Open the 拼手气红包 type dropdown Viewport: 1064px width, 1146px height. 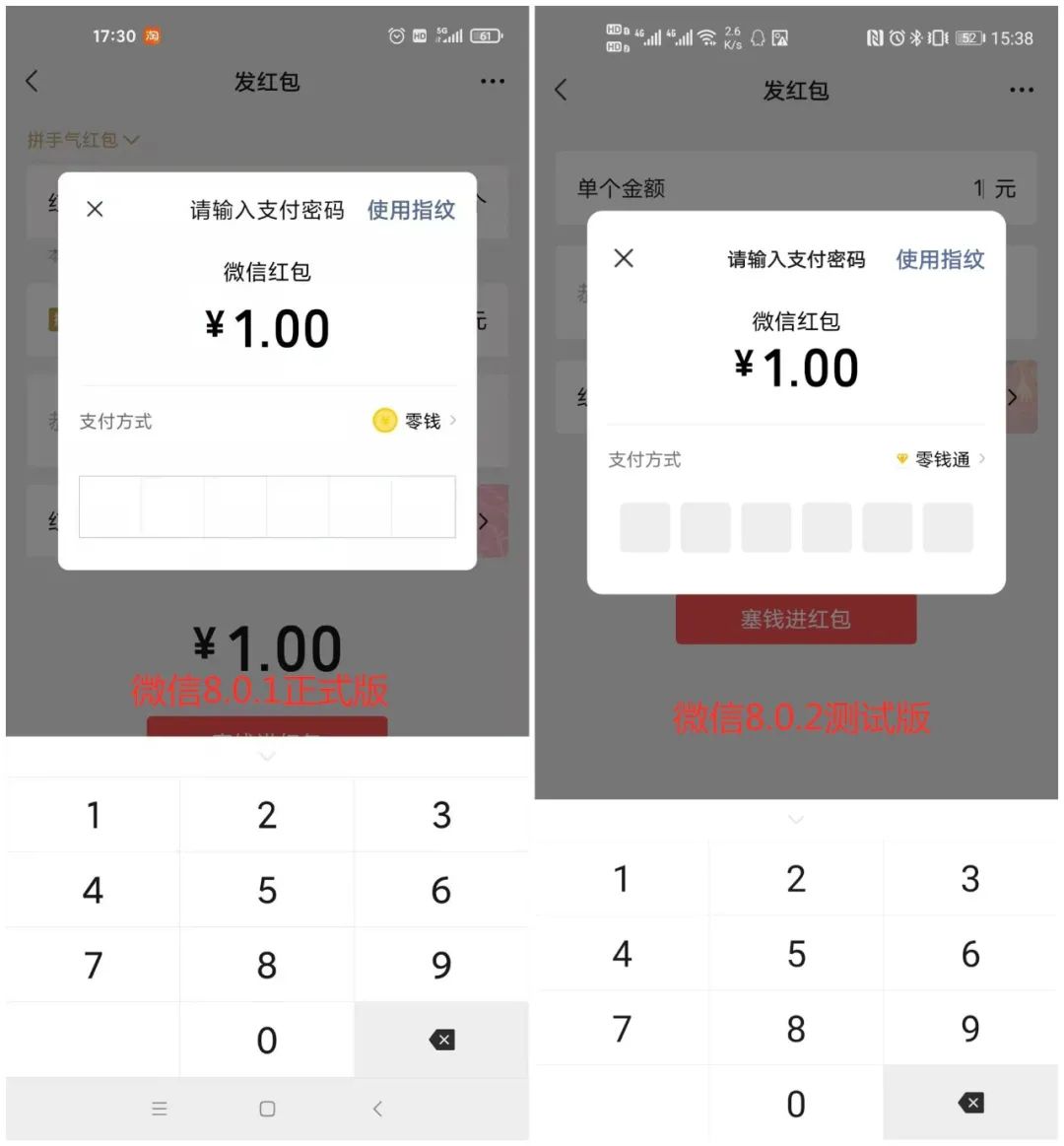82,140
